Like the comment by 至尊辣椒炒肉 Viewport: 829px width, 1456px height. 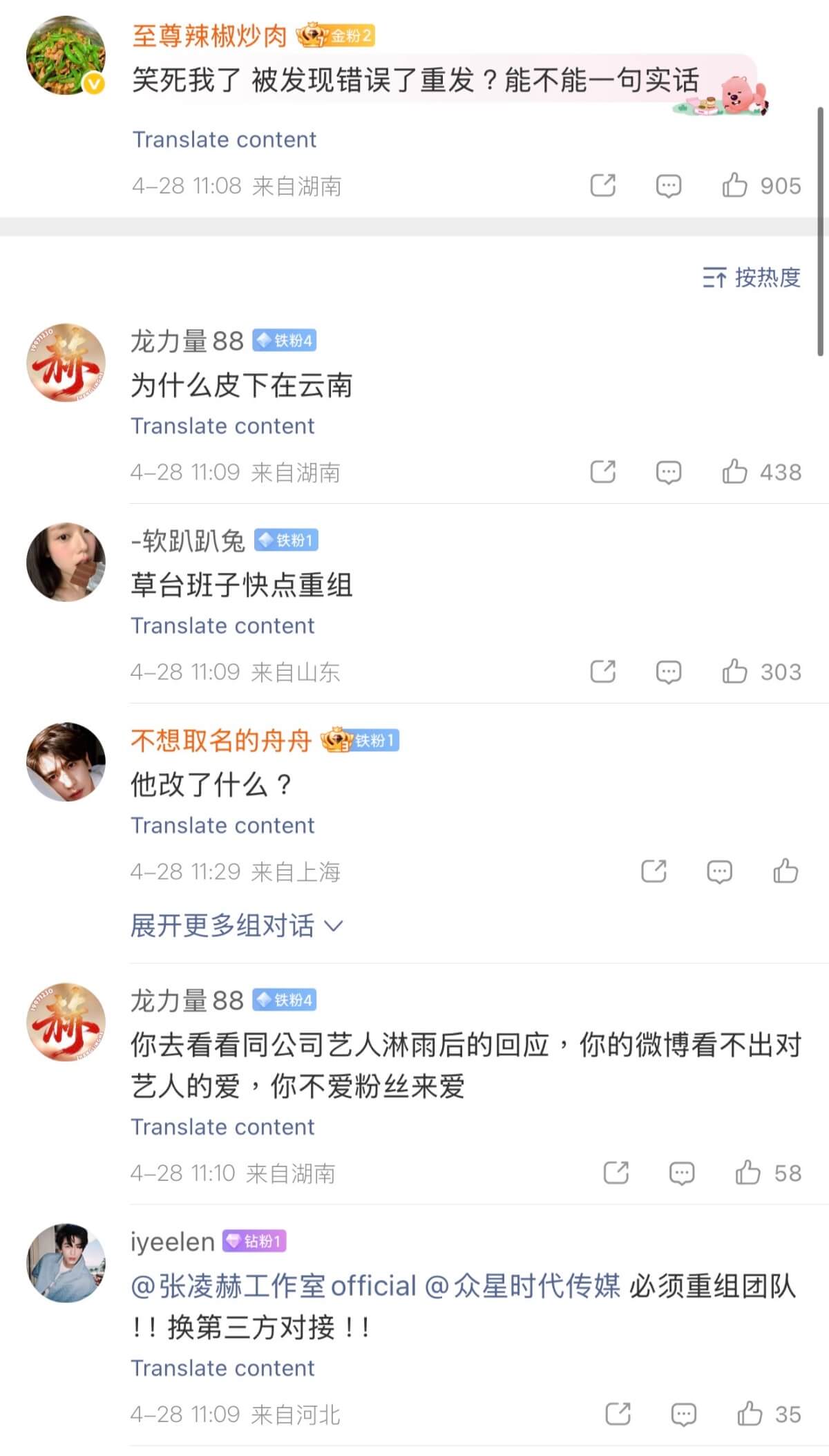pyautogui.click(x=735, y=186)
